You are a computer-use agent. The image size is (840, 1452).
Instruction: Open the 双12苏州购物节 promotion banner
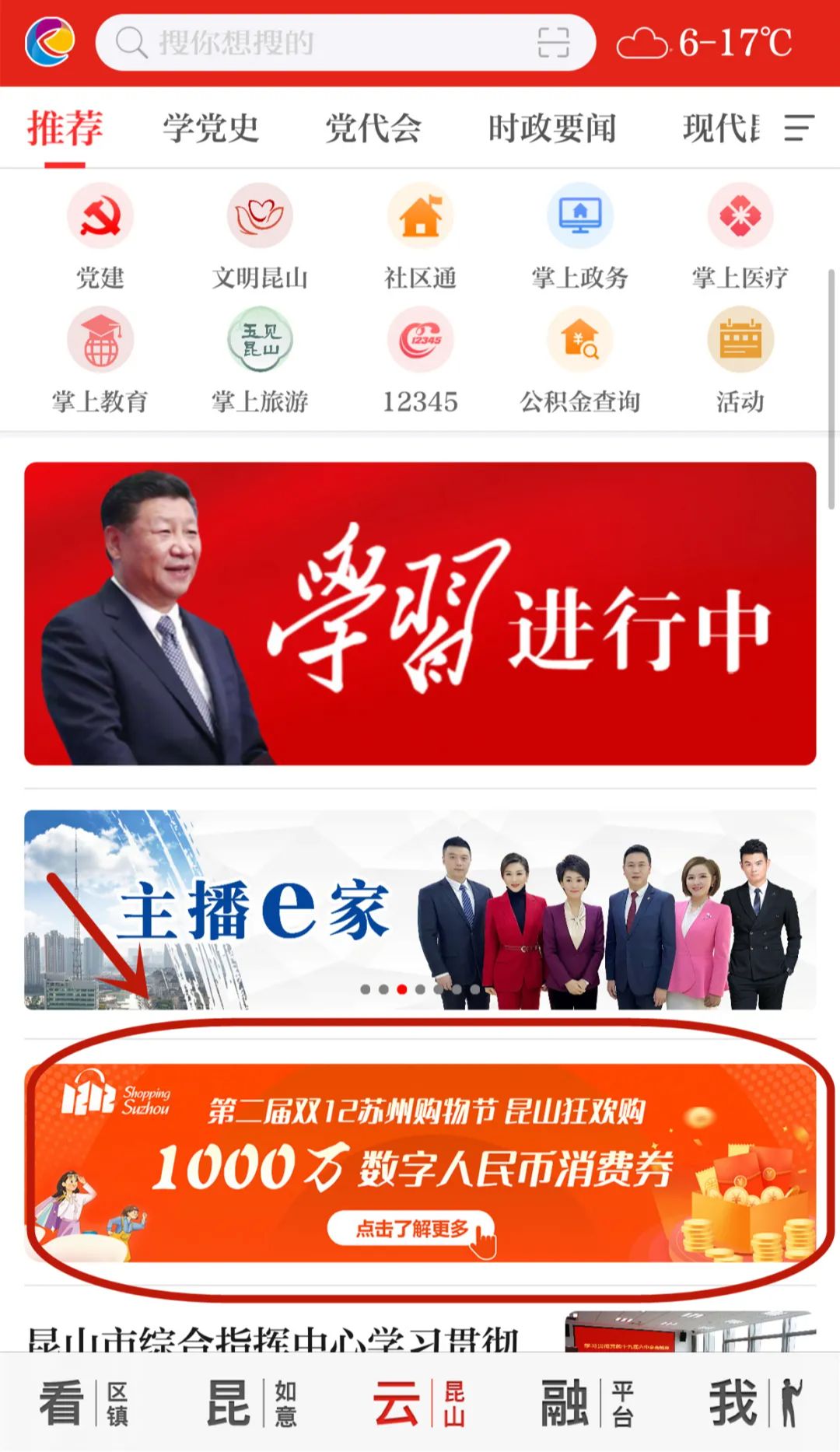pos(420,1163)
